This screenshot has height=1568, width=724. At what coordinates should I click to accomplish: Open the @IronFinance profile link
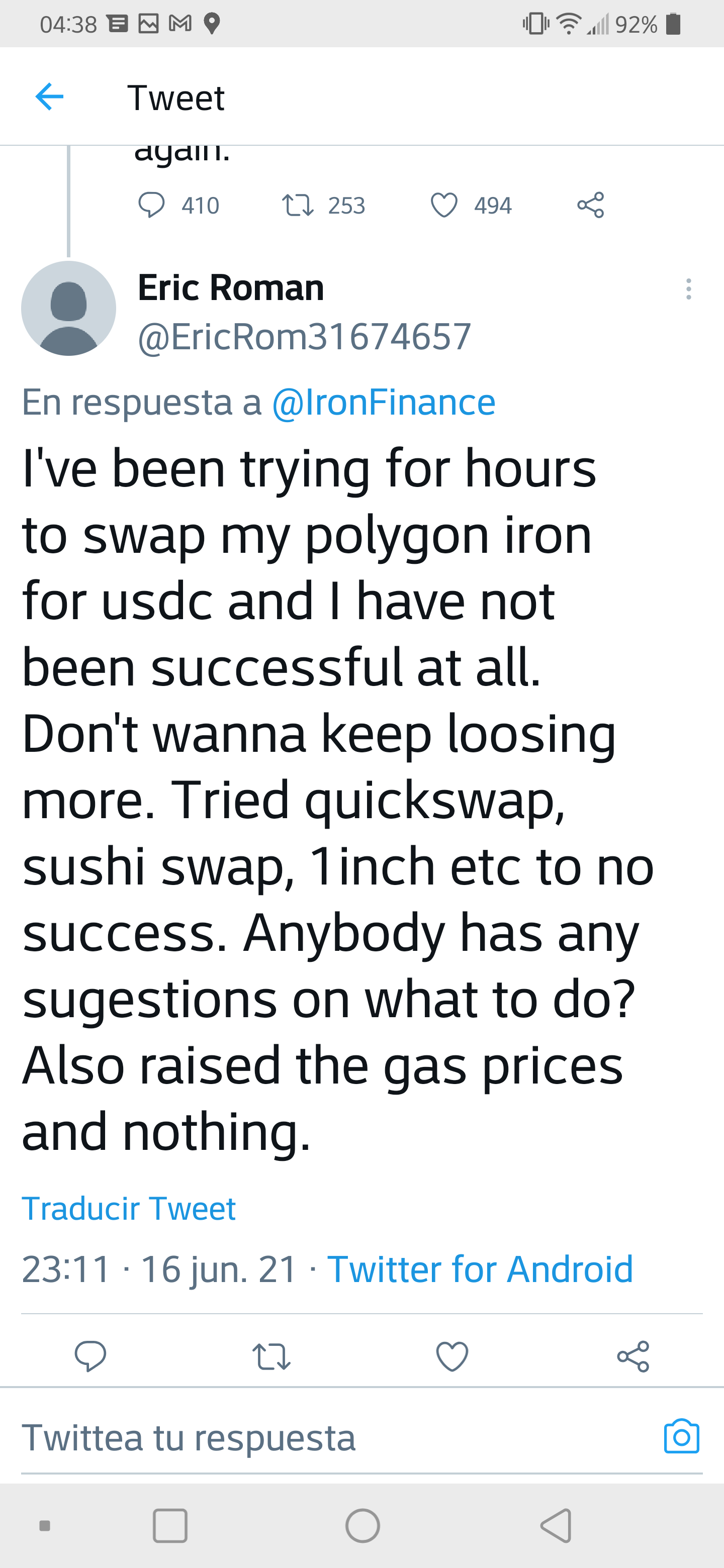point(384,403)
